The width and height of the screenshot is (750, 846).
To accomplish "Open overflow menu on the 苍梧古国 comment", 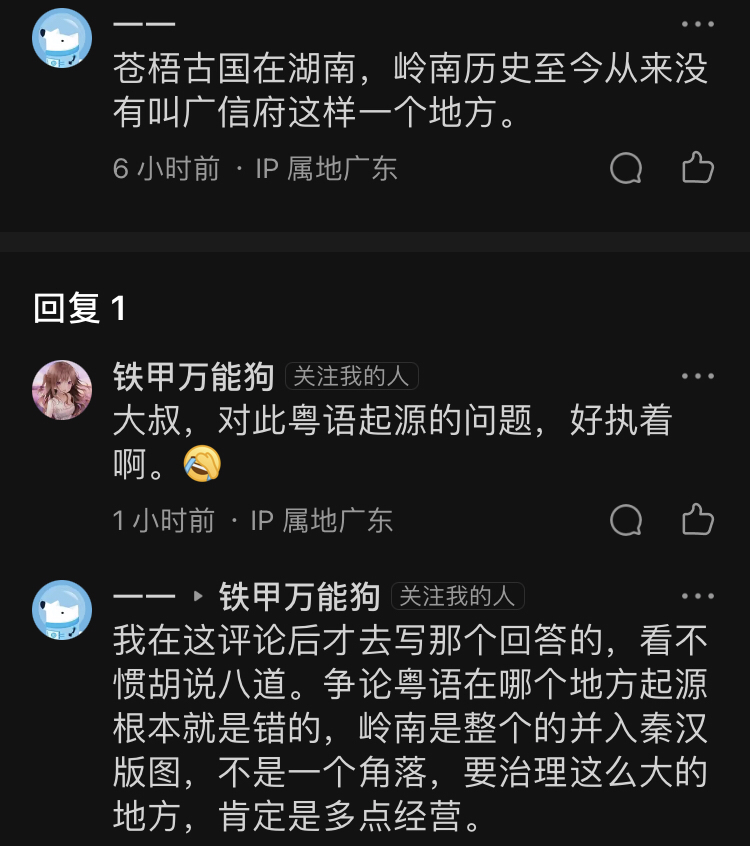I will (x=697, y=25).
